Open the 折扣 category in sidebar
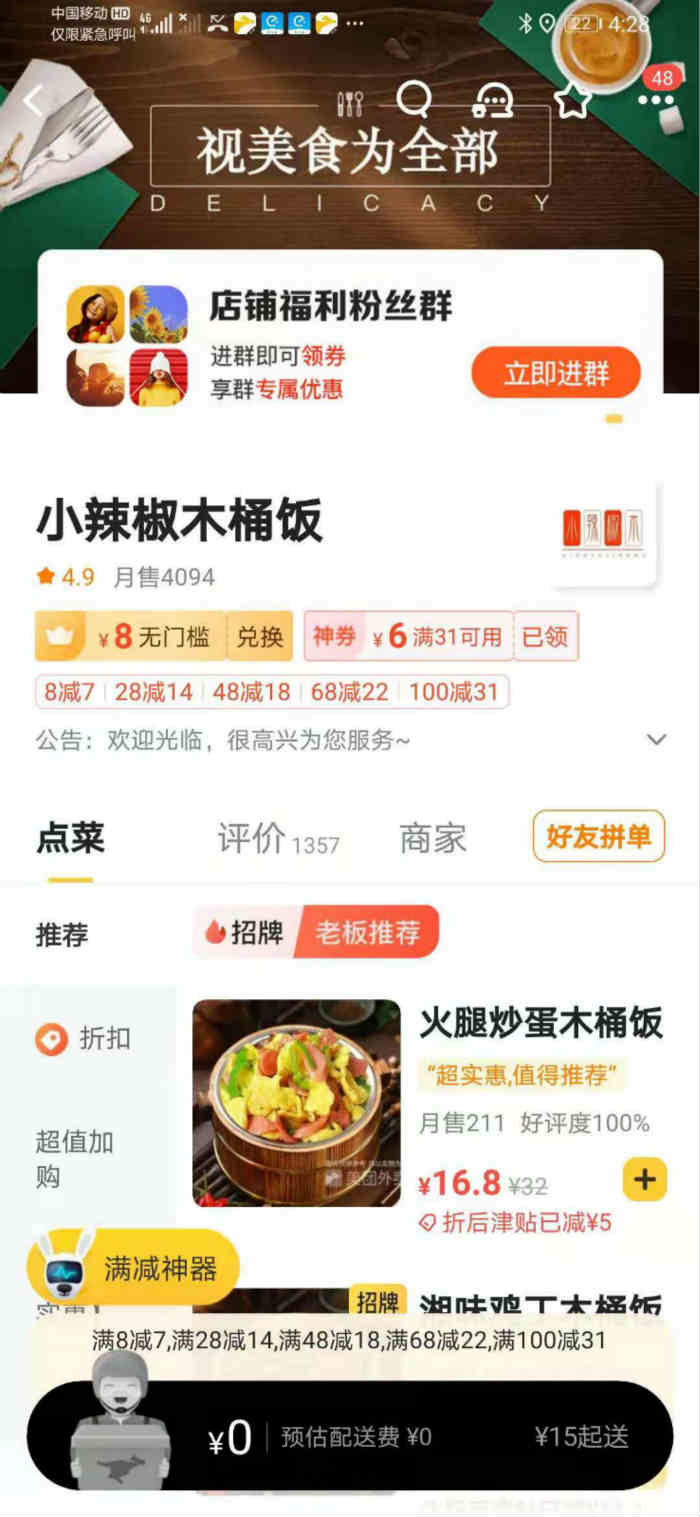This screenshot has height=1517, width=700. click(85, 1039)
